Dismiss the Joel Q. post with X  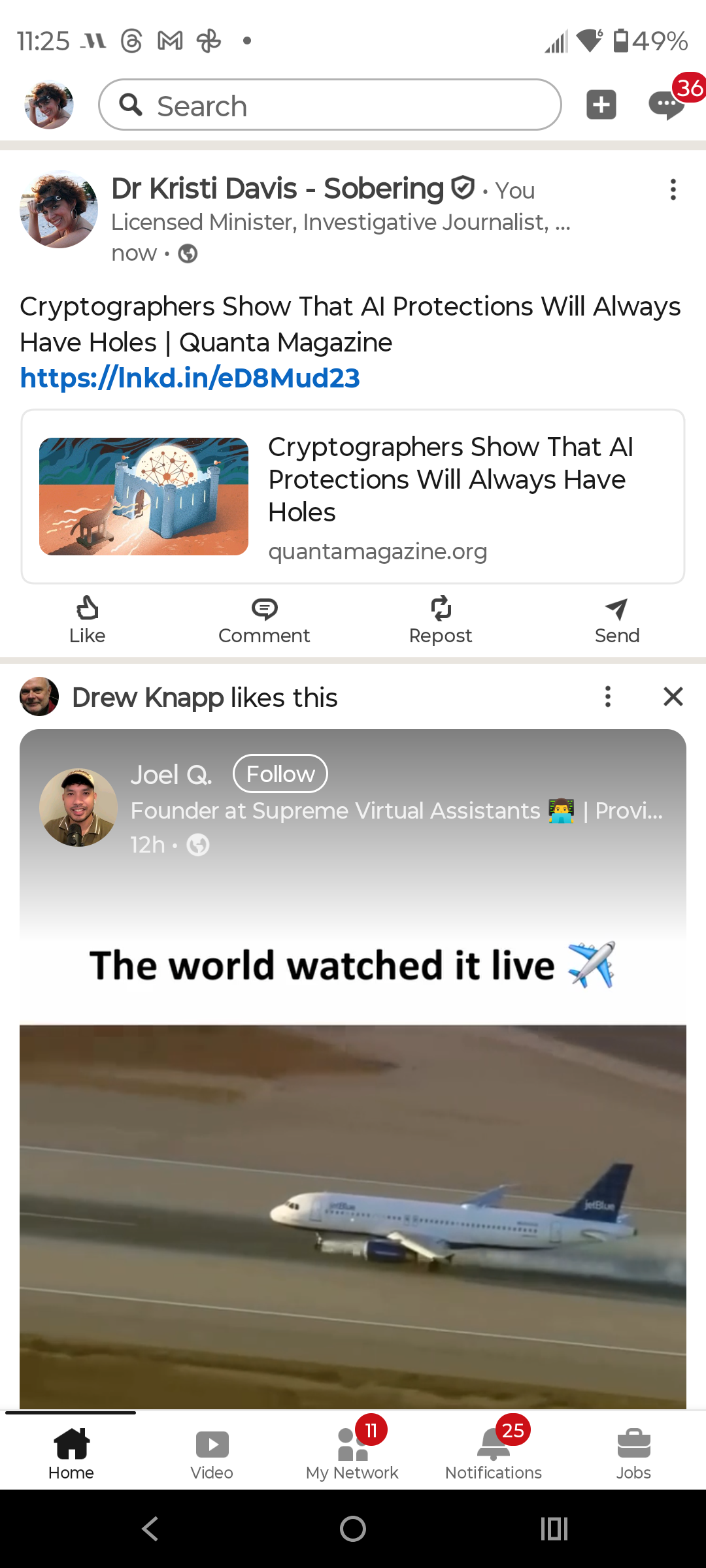point(673,696)
